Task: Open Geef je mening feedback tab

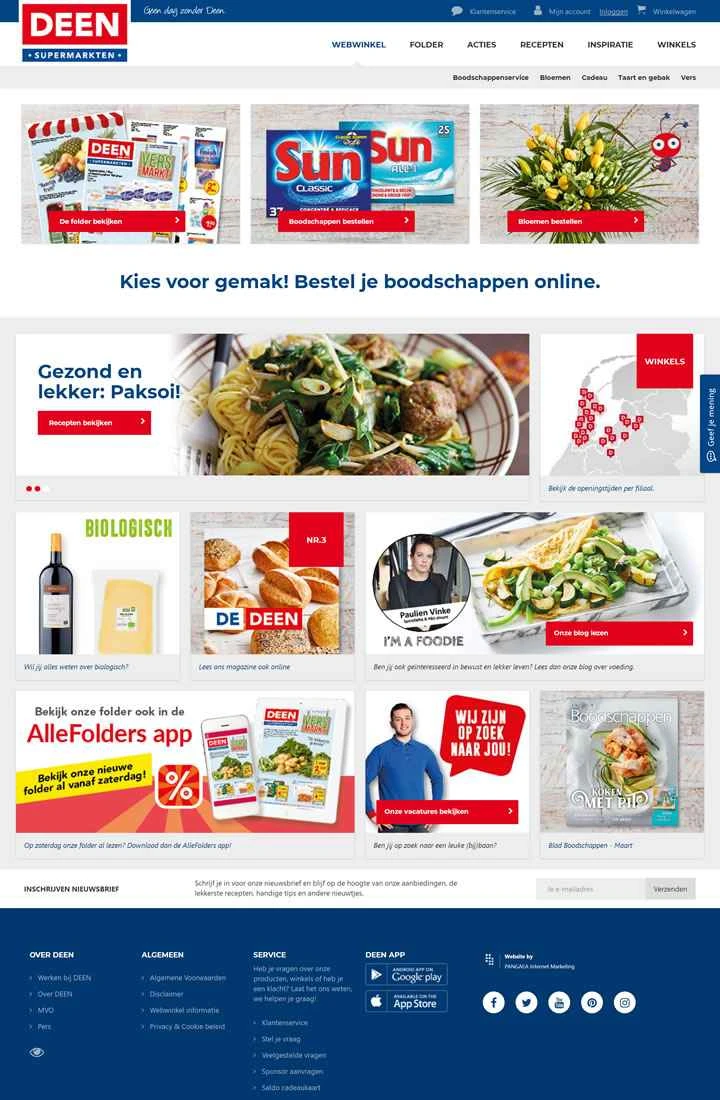Action: click(710, 425)
